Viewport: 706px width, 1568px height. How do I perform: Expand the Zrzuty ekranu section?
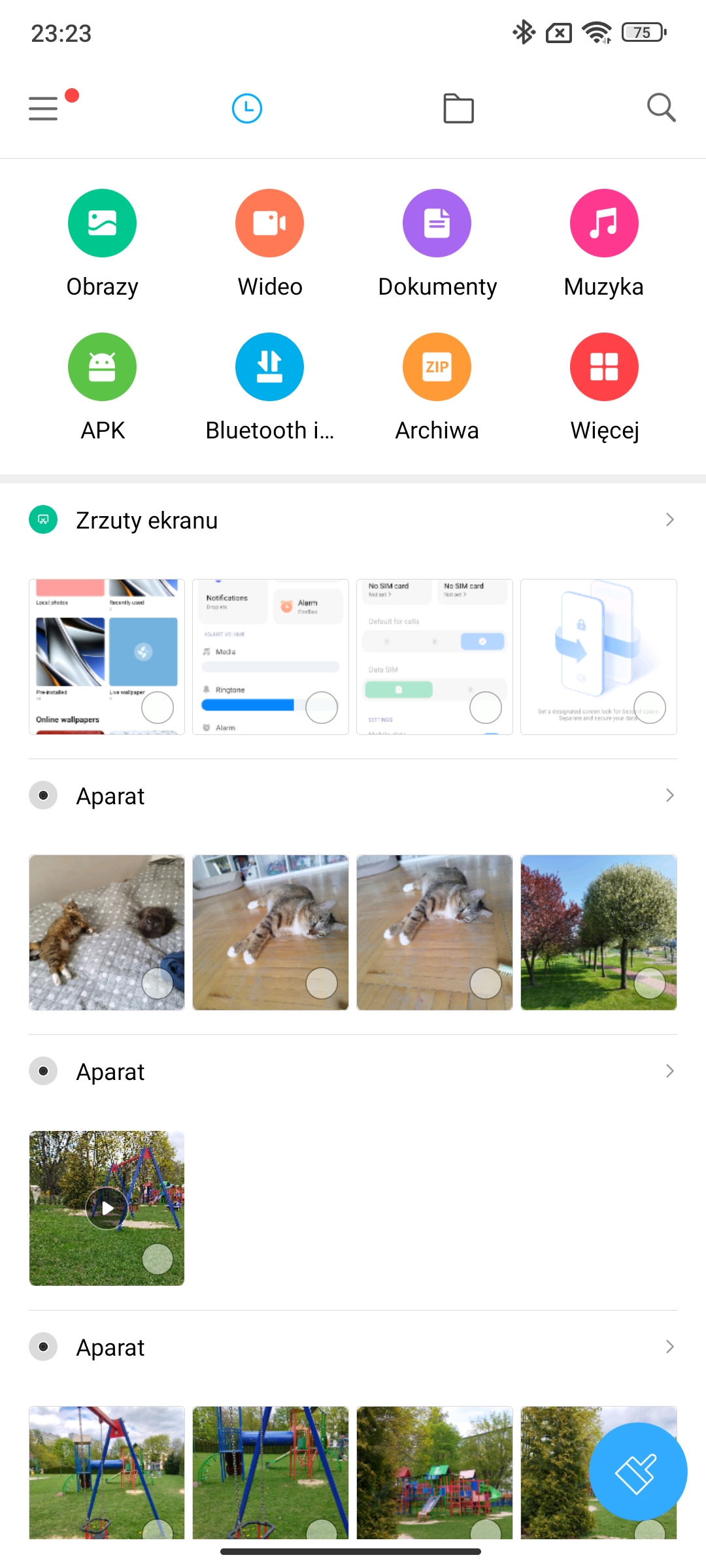[x=353, y=520]
